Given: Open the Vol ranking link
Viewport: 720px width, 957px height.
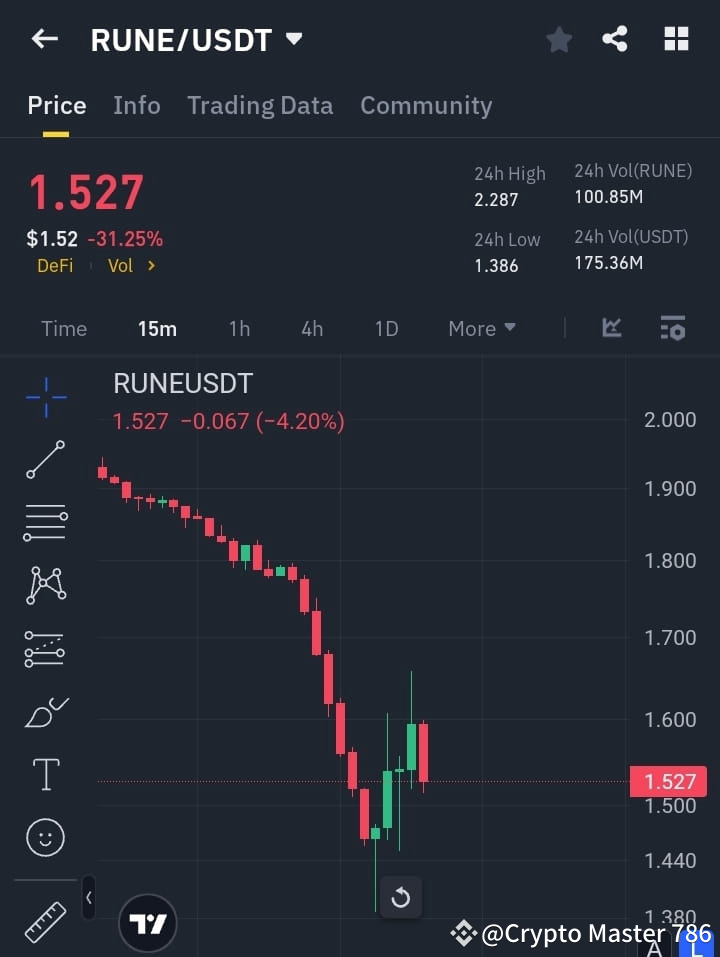Looking at the screenshot, I should point(130,265).
